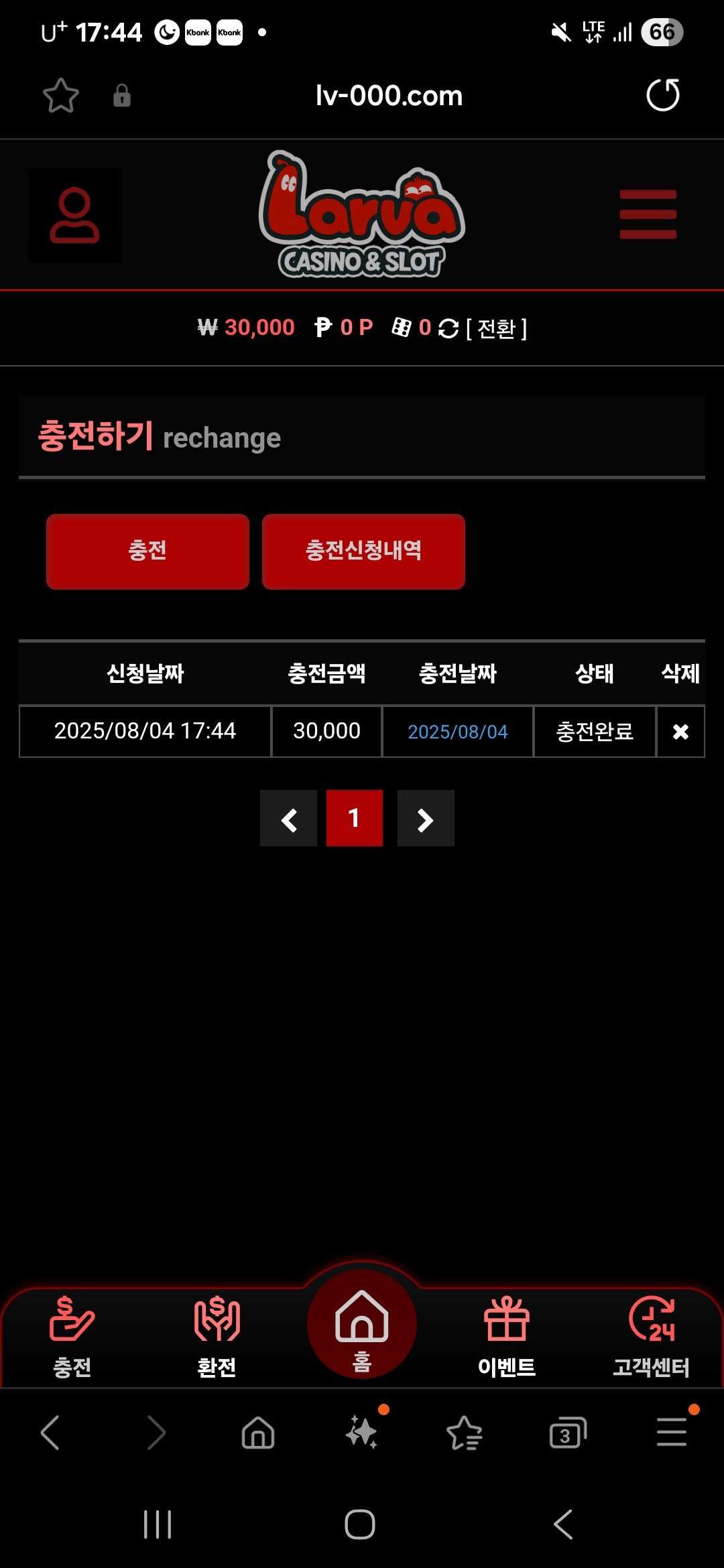Open the browser tab switcher
The width and height of the screenshot is (724, 1568).
567,1434
